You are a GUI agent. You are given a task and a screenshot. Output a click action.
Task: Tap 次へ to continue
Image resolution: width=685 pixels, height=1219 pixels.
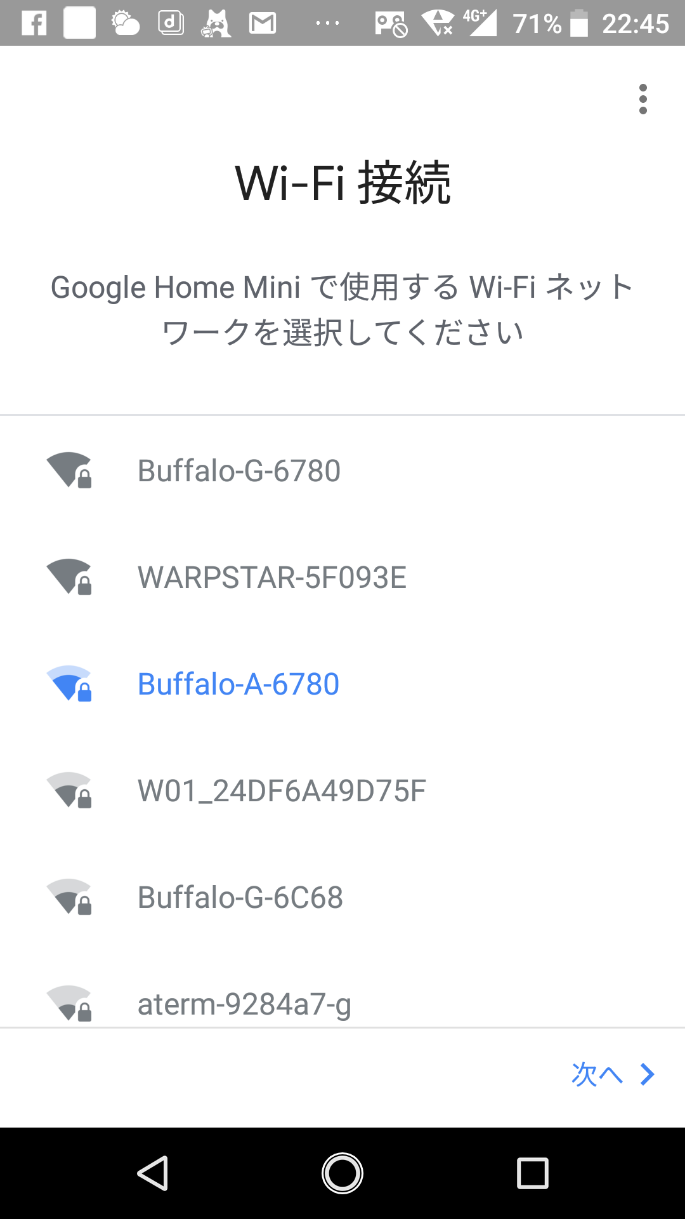click(x=613, y=1075)
